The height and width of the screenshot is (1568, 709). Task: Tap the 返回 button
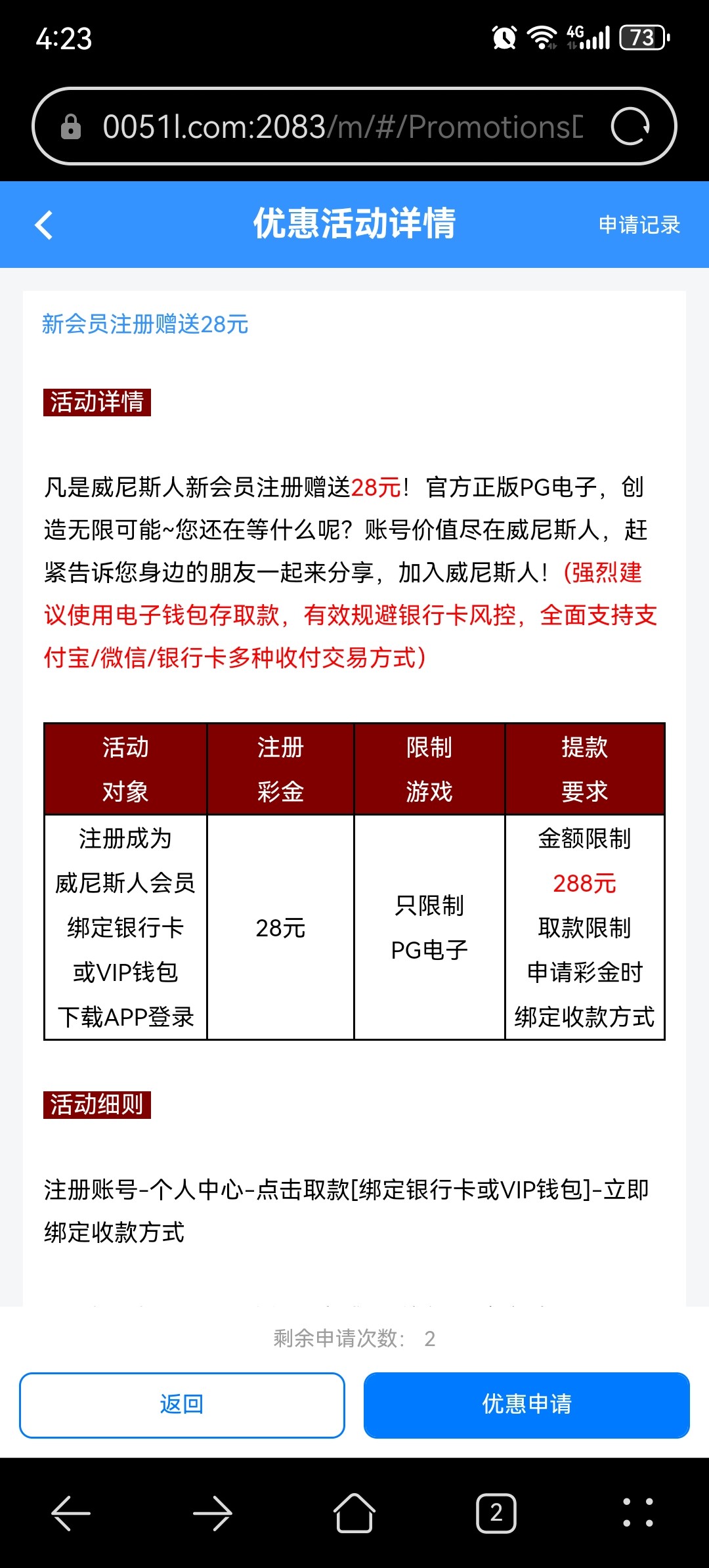click(x=182, y=1405)
